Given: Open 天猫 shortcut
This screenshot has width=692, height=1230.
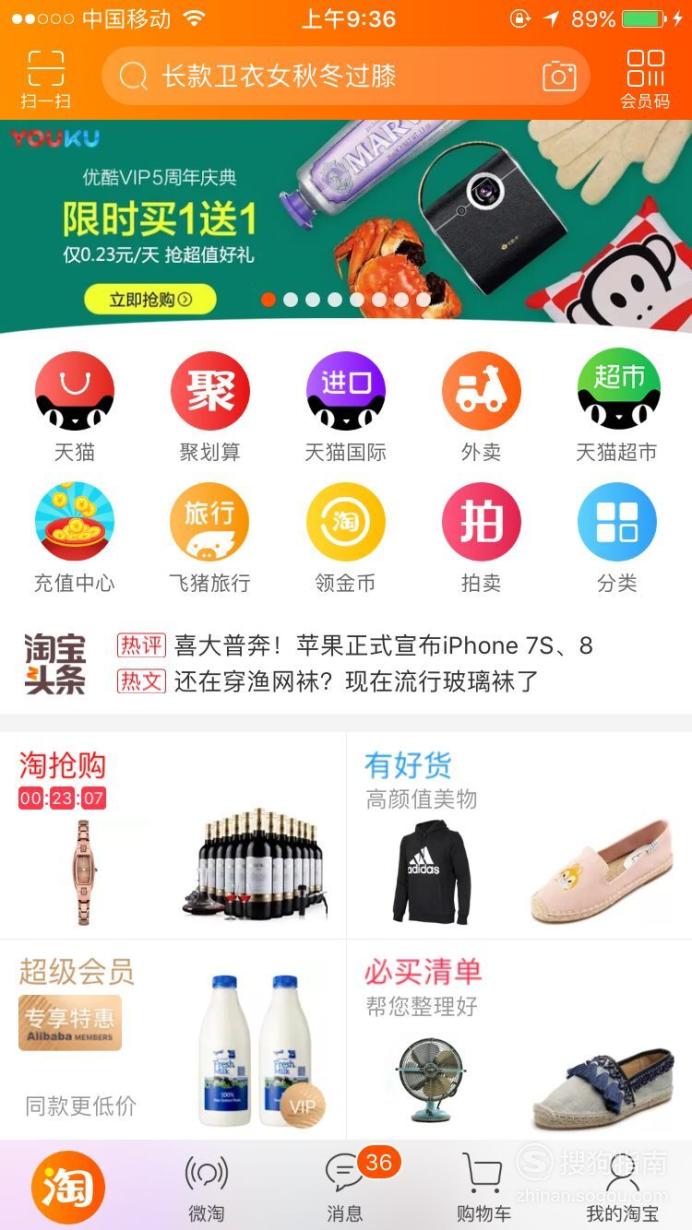Looking at the screenshot, I should (75, 407).
